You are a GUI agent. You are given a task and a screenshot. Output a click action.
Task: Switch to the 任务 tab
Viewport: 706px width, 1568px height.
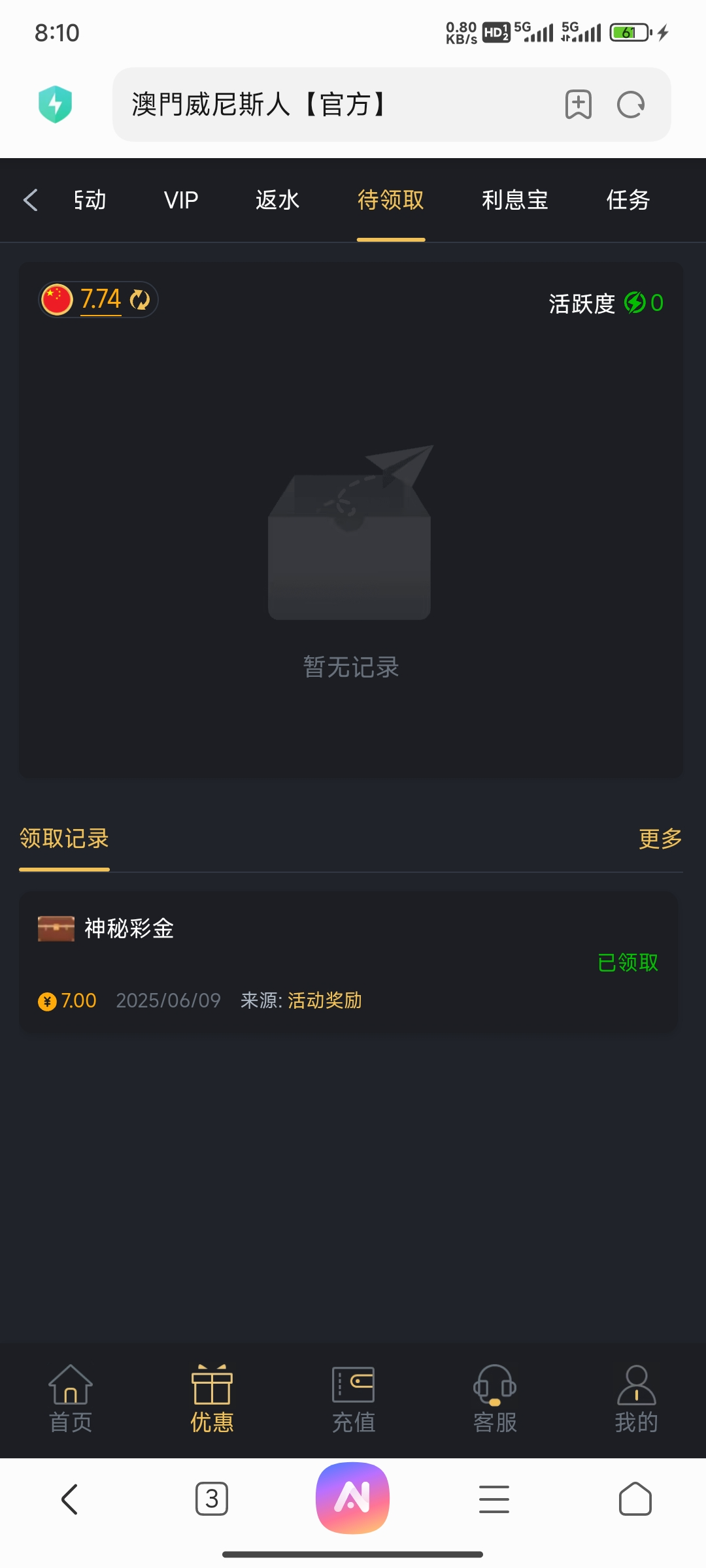[628, 200]
